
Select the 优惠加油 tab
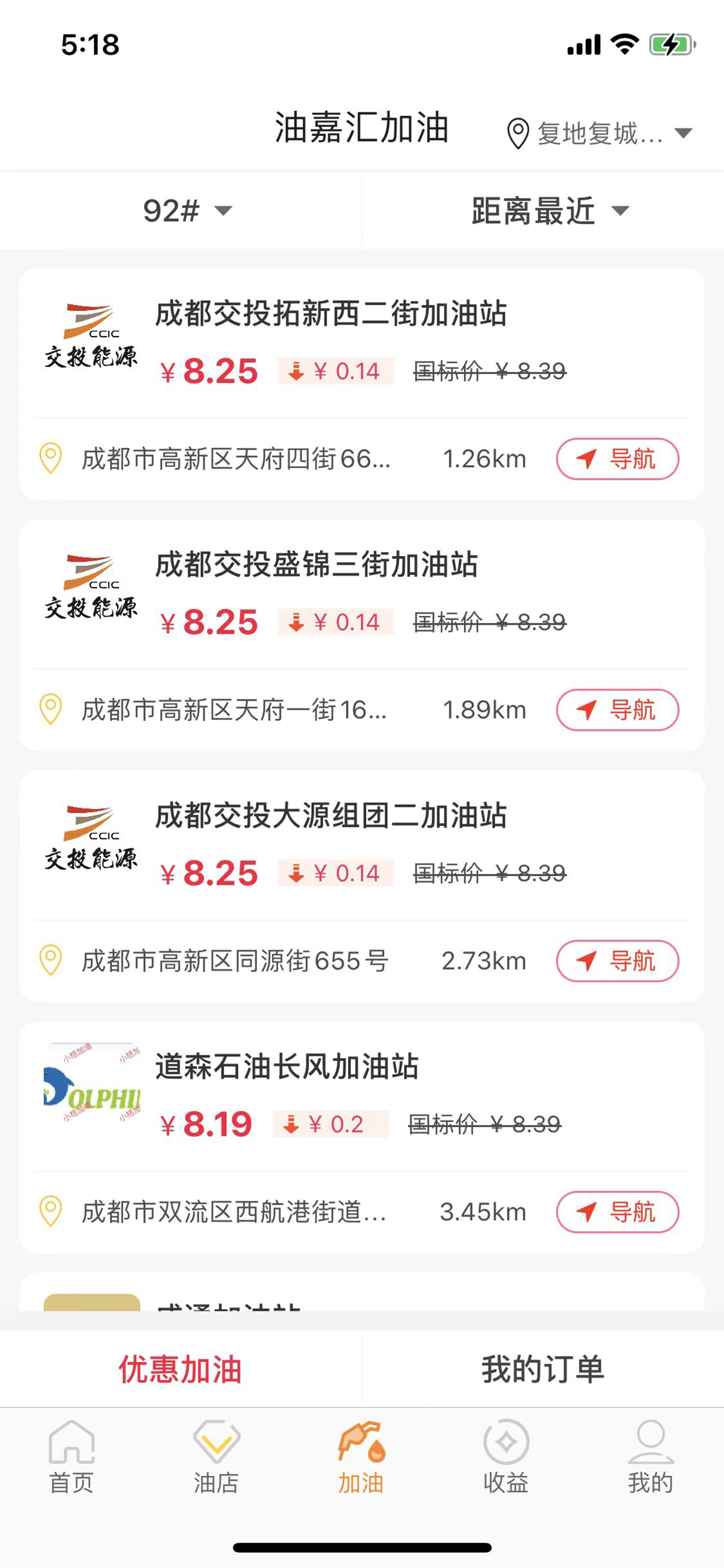click(x=181, y=1369)
